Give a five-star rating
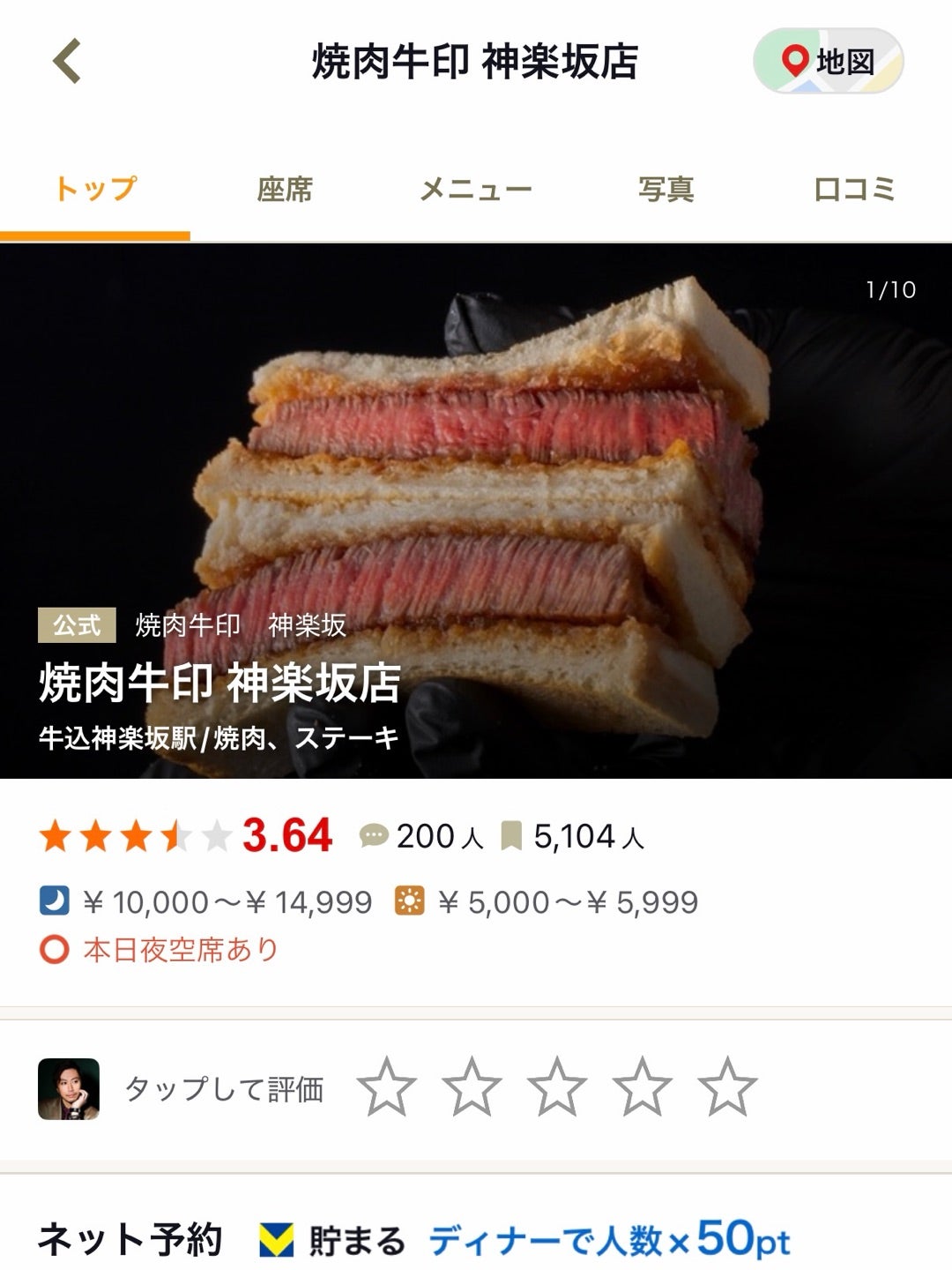952x1270 pixels. point(727,1087)
